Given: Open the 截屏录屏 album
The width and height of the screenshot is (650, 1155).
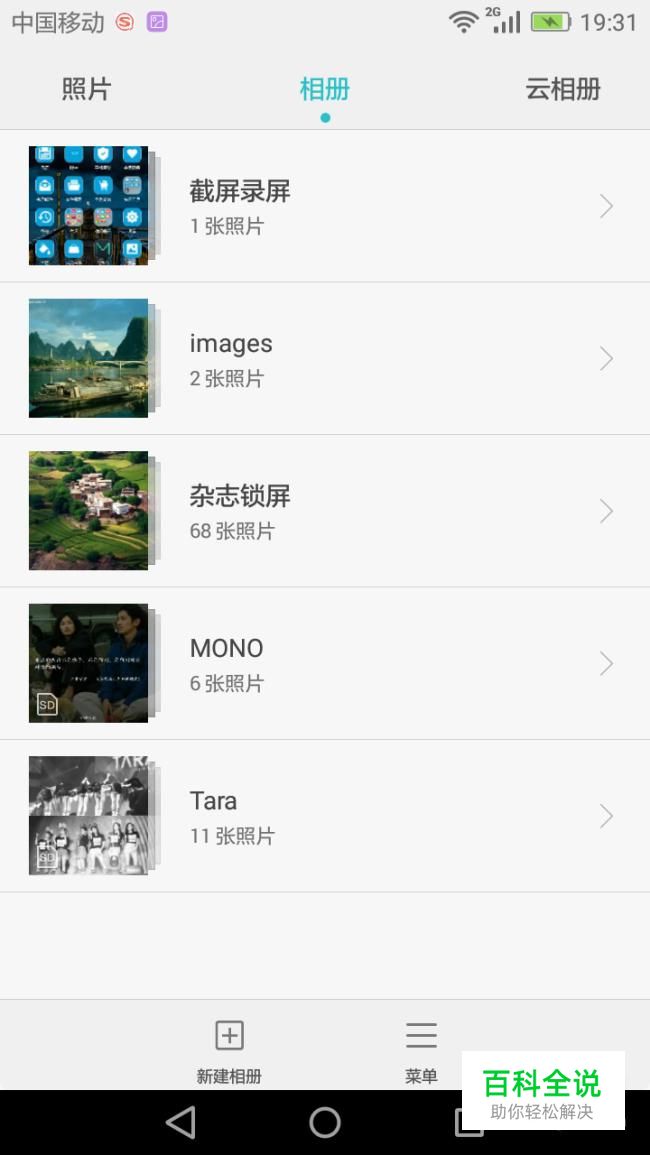Looking at the screenshot, I should click(x=324, y=206).
